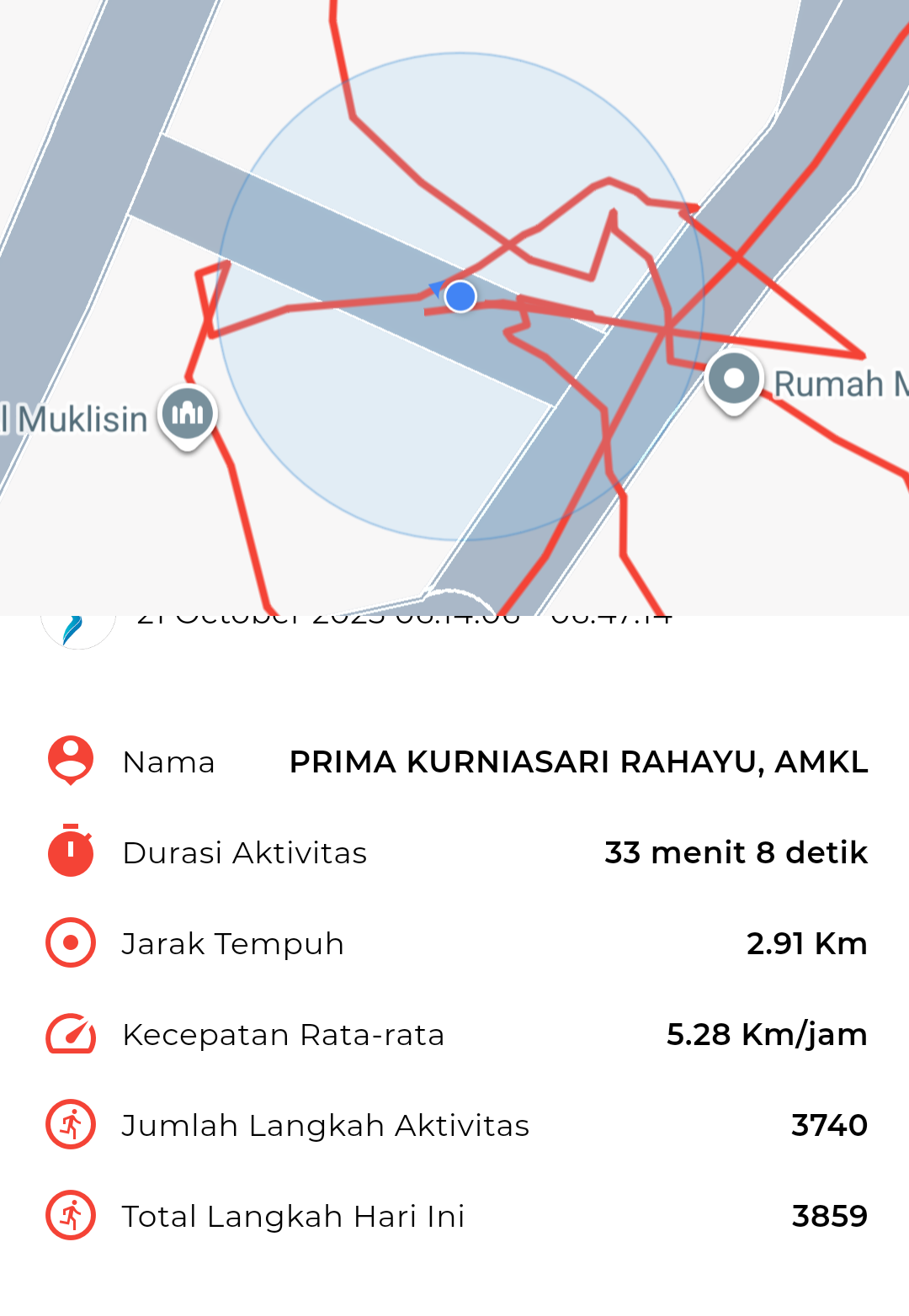
Task: Select the Rumah place pin on the map
Action: click(x=734, y=379)
